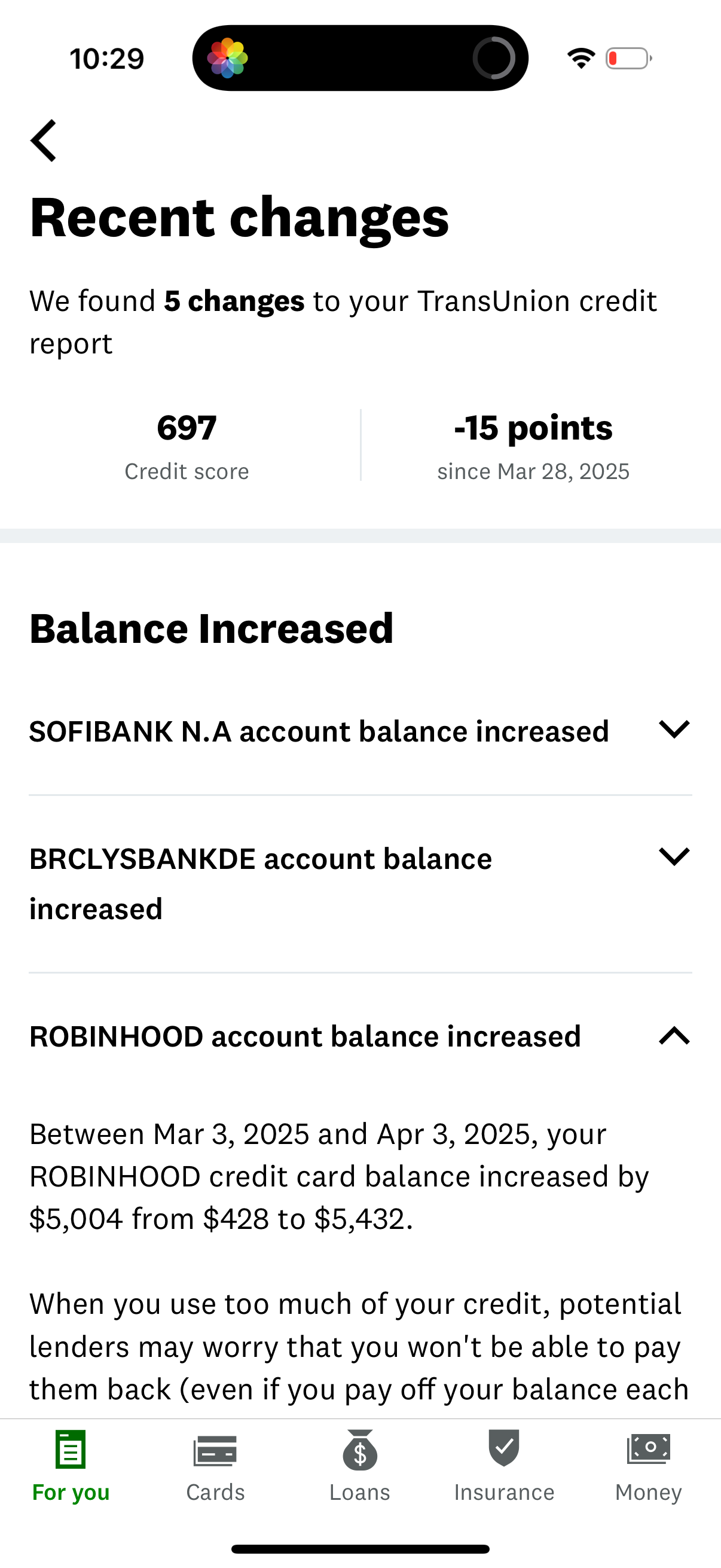Viewport: 721px width, 1568px height.
Task: Tap the Photos icon in Dynamic Island
Action: (x=230, y=57)
